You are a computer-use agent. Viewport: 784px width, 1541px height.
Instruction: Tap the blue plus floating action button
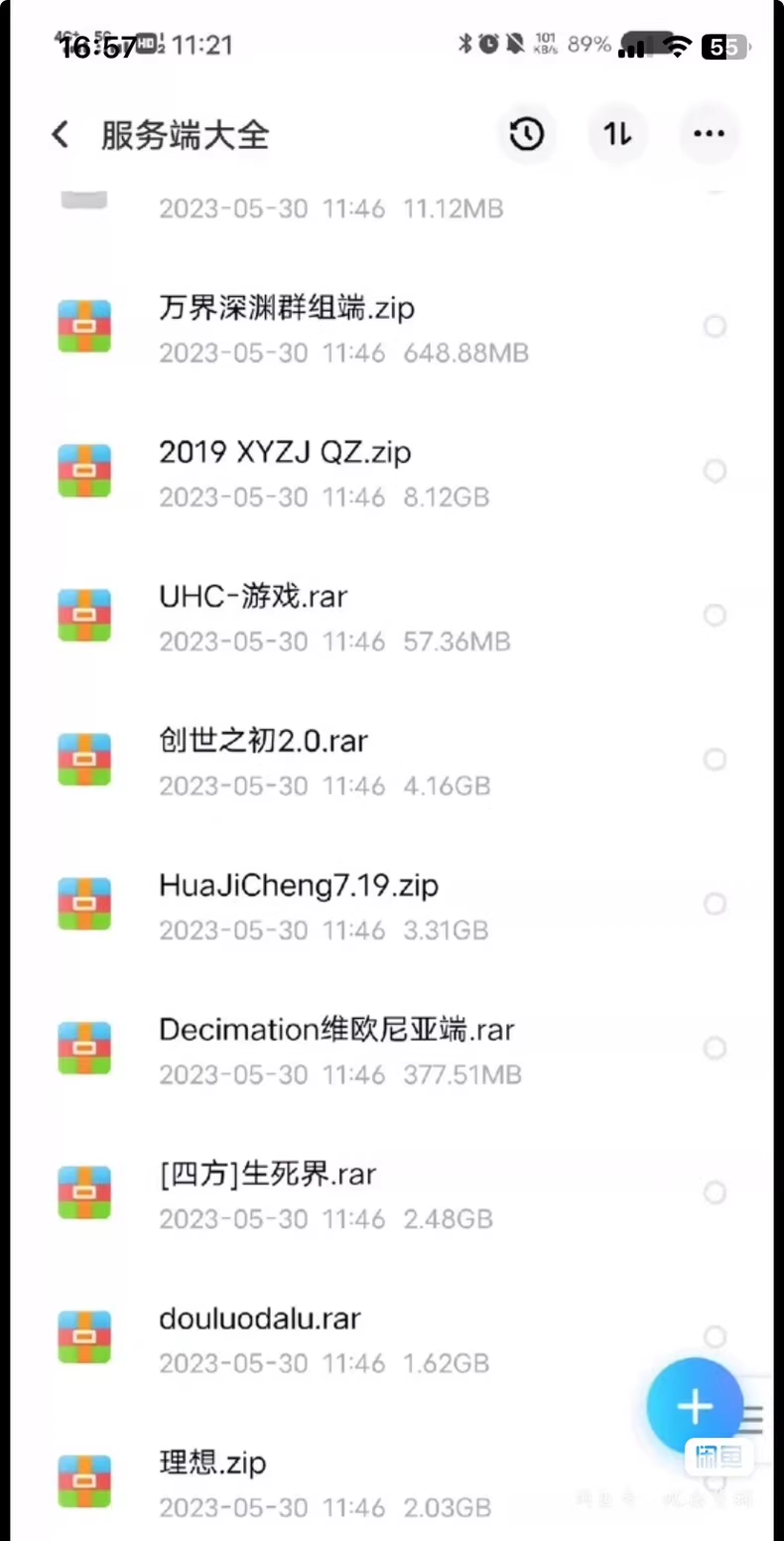(695, 1406)
